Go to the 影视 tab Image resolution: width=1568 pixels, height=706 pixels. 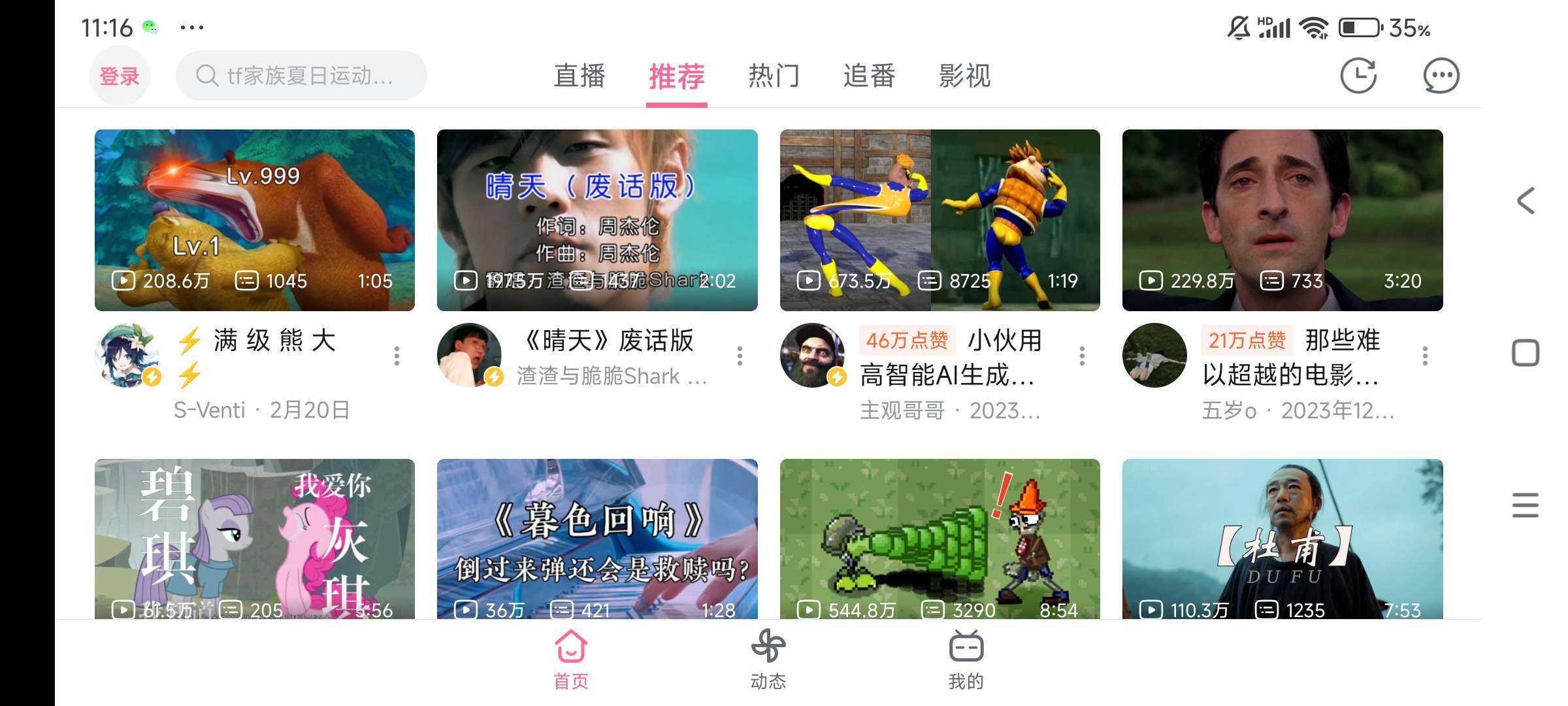pos(964,76)
